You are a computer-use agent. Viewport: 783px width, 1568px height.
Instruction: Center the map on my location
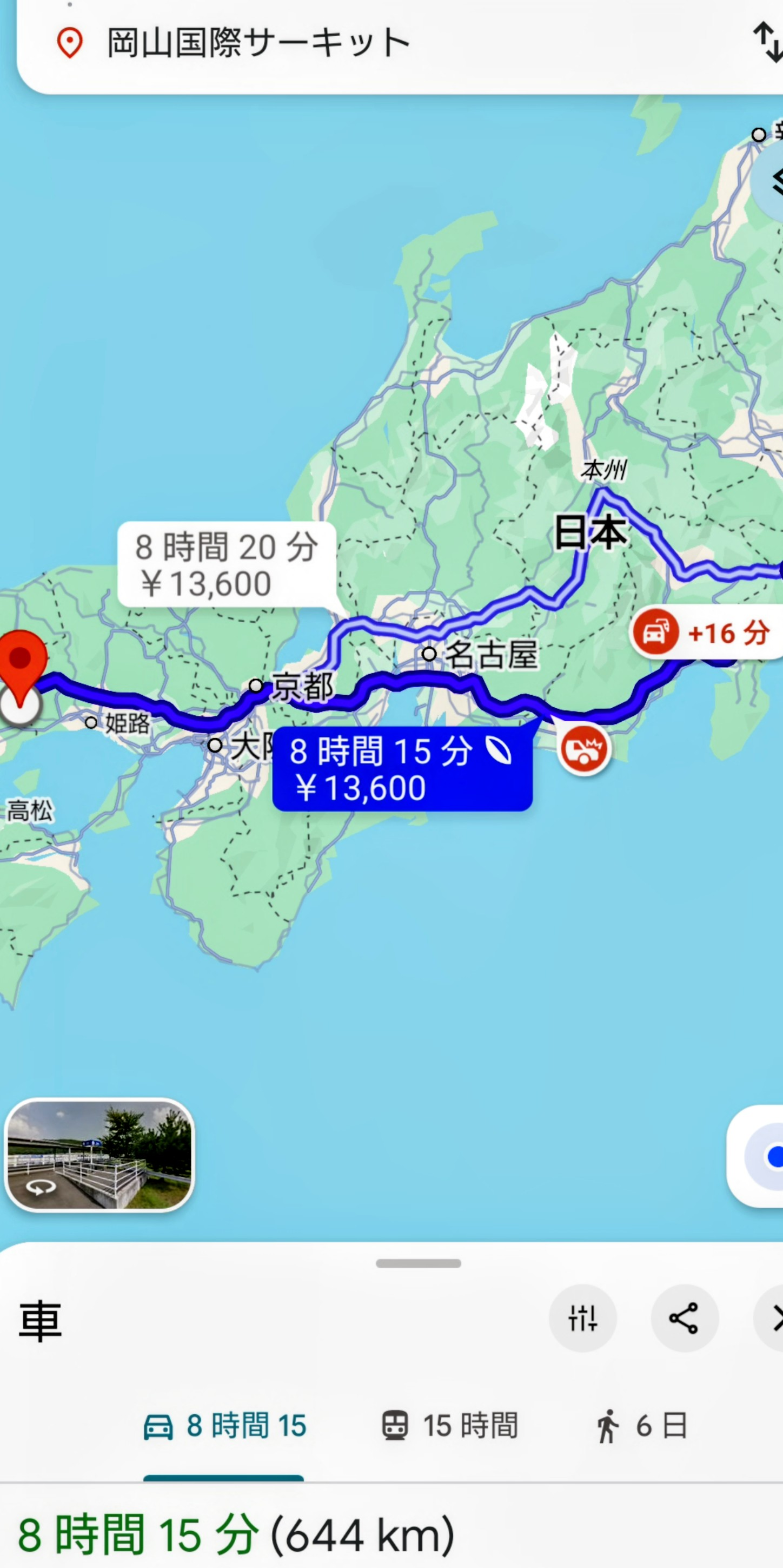point(768,1157)
